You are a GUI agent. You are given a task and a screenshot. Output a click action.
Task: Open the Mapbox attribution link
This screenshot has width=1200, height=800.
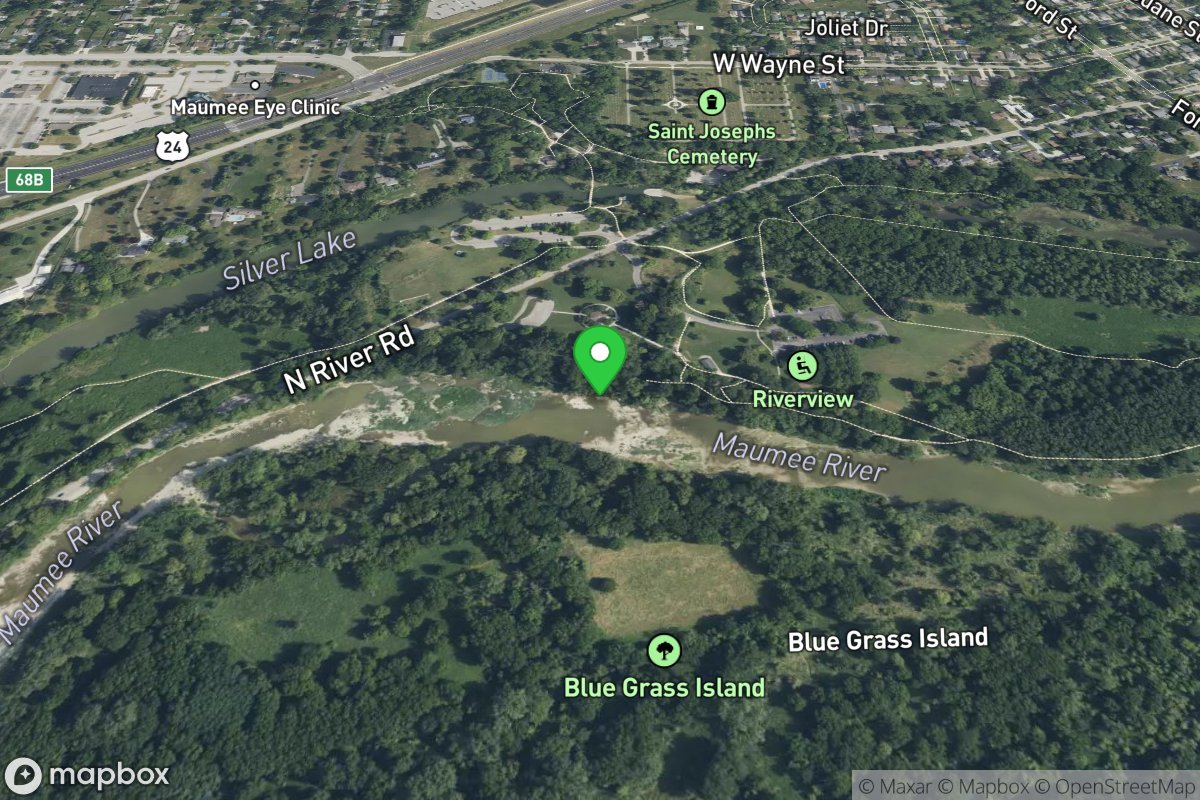click(987, 786)
